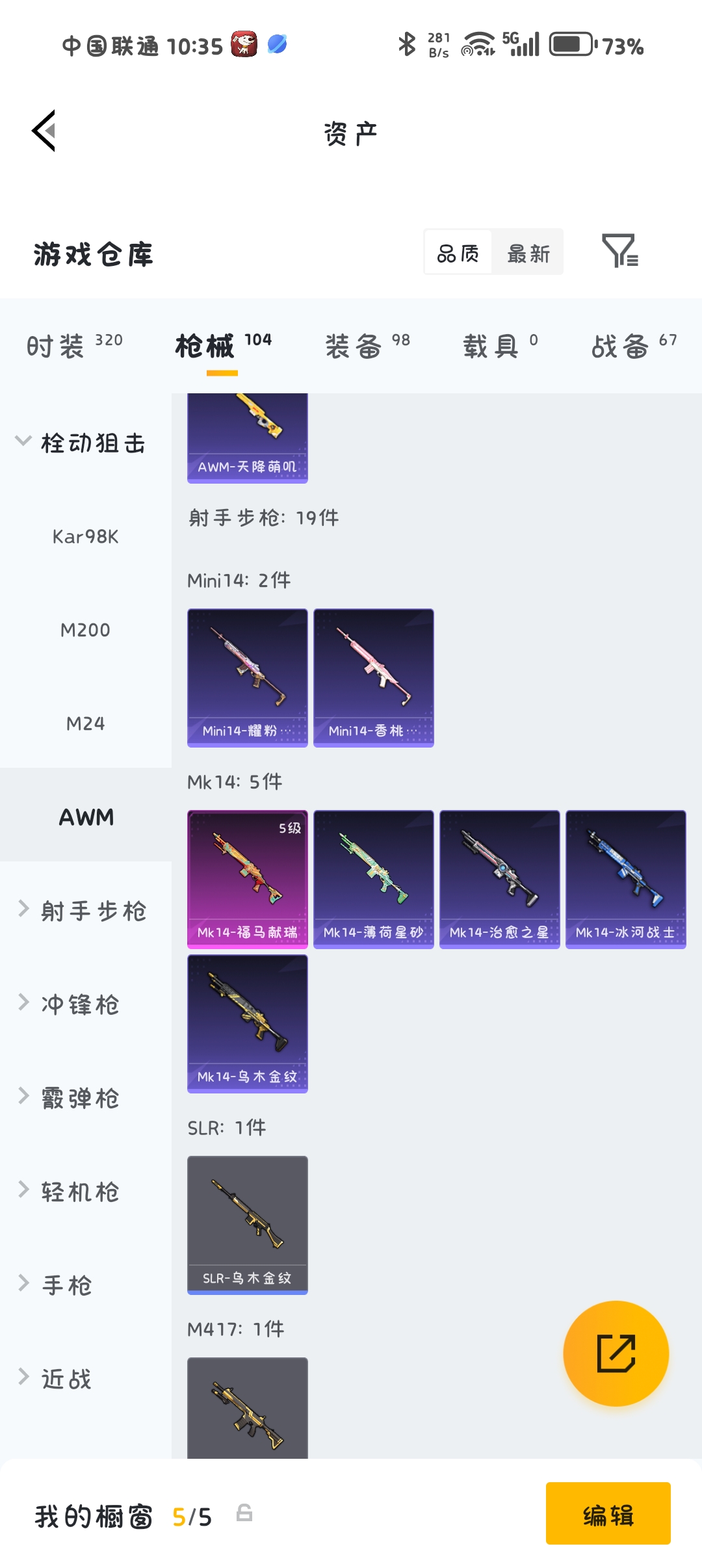
Task: Open the 载具 tab
Action: [x=500, y=345]
